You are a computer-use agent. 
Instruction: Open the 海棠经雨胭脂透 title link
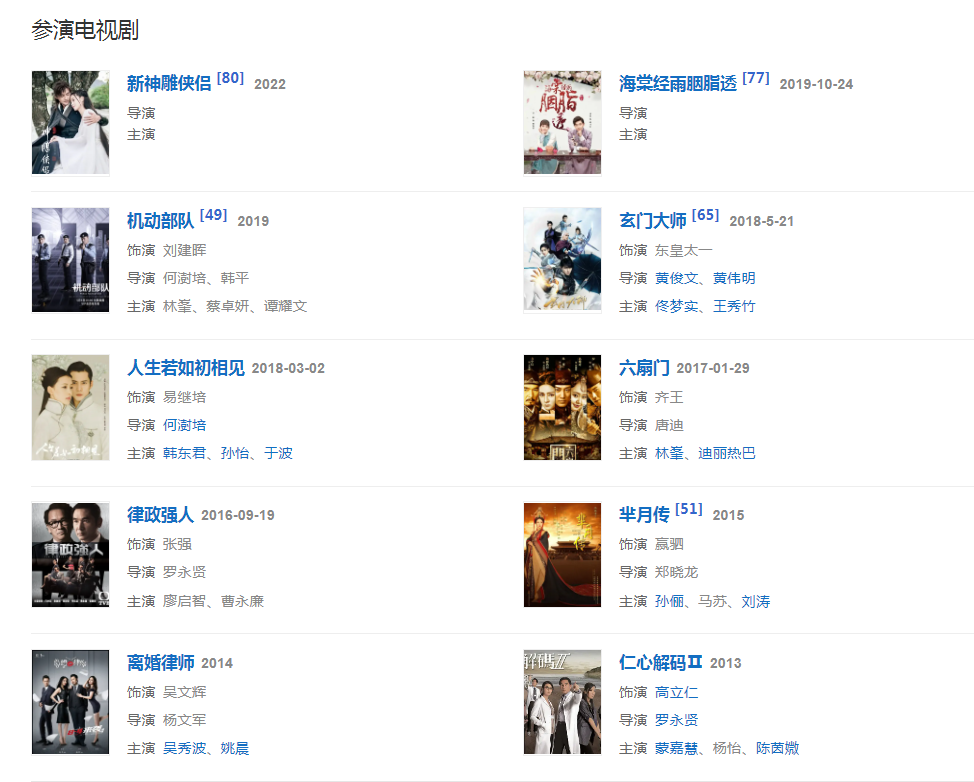point(678,84)
